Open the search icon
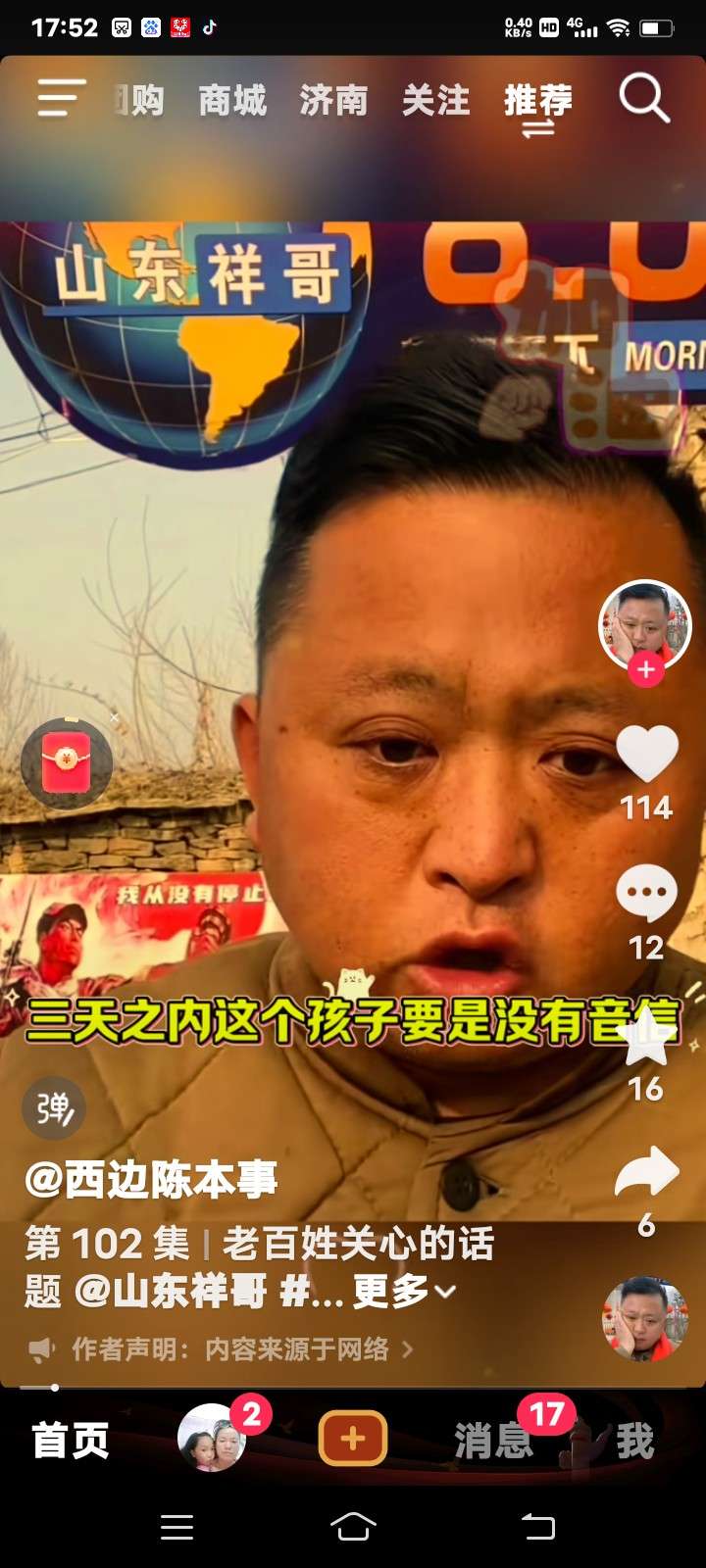 coord(644,98)
